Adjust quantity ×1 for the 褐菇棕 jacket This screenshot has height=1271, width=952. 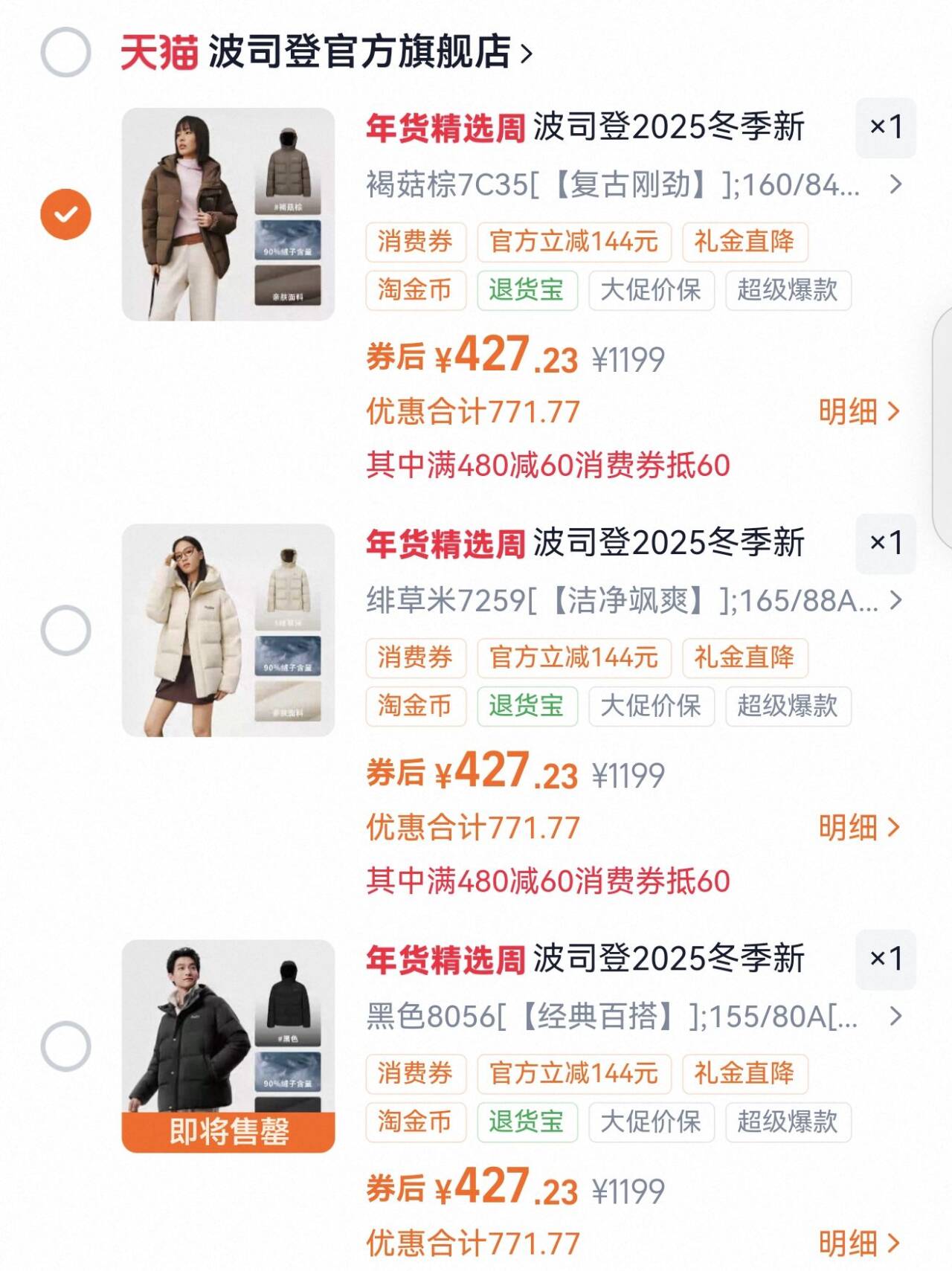pyautogui.click(x=885, y=127)
